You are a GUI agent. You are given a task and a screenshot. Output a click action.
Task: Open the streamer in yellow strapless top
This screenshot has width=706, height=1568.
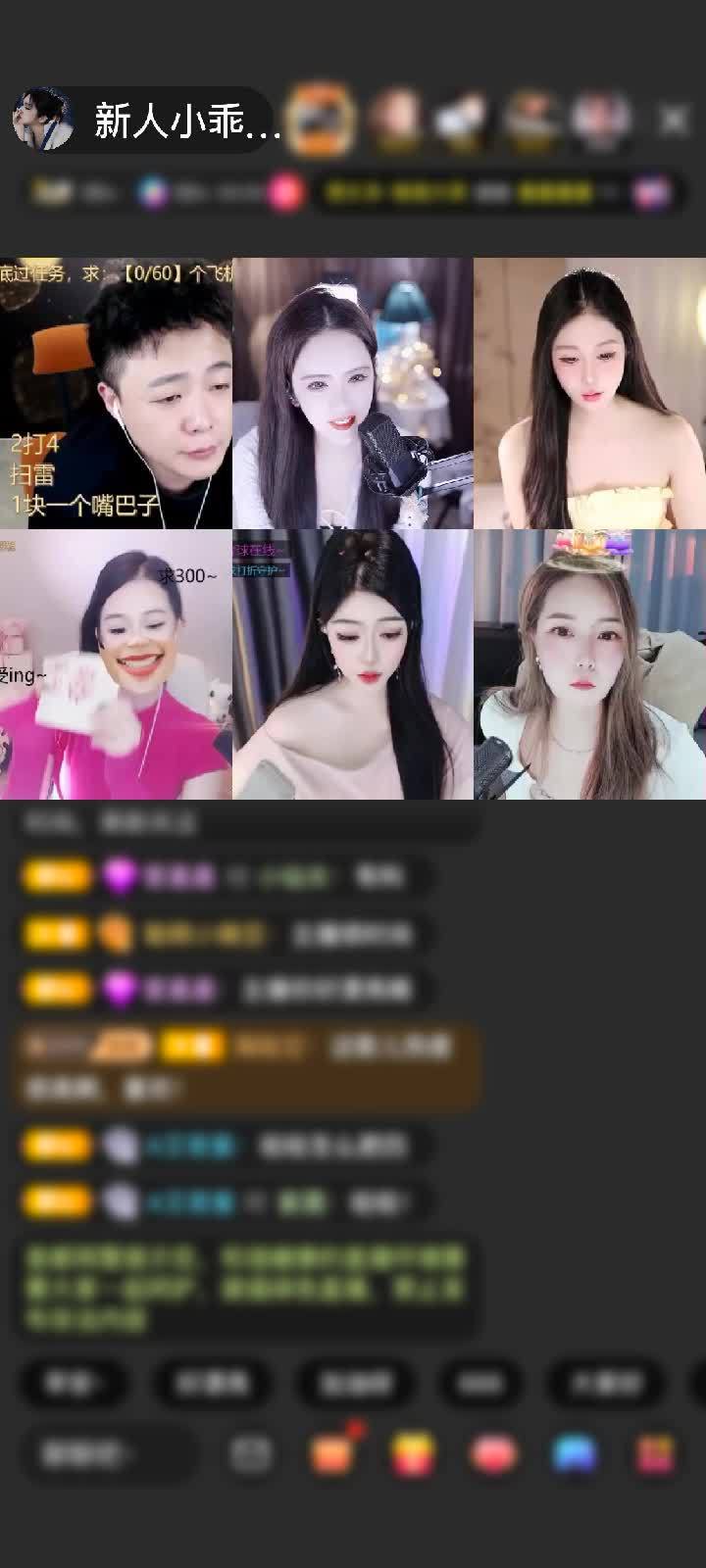589,393
